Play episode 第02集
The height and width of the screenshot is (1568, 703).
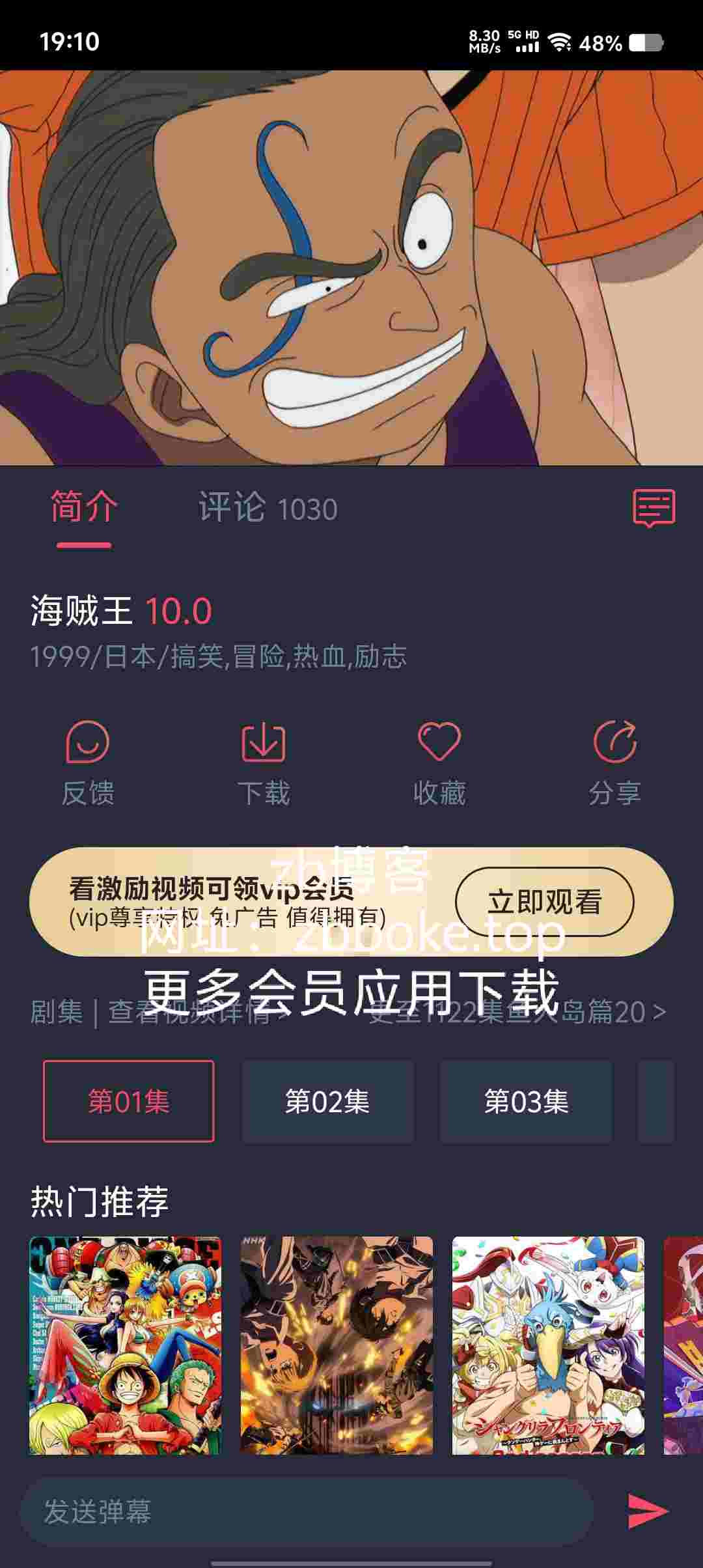327,1101
